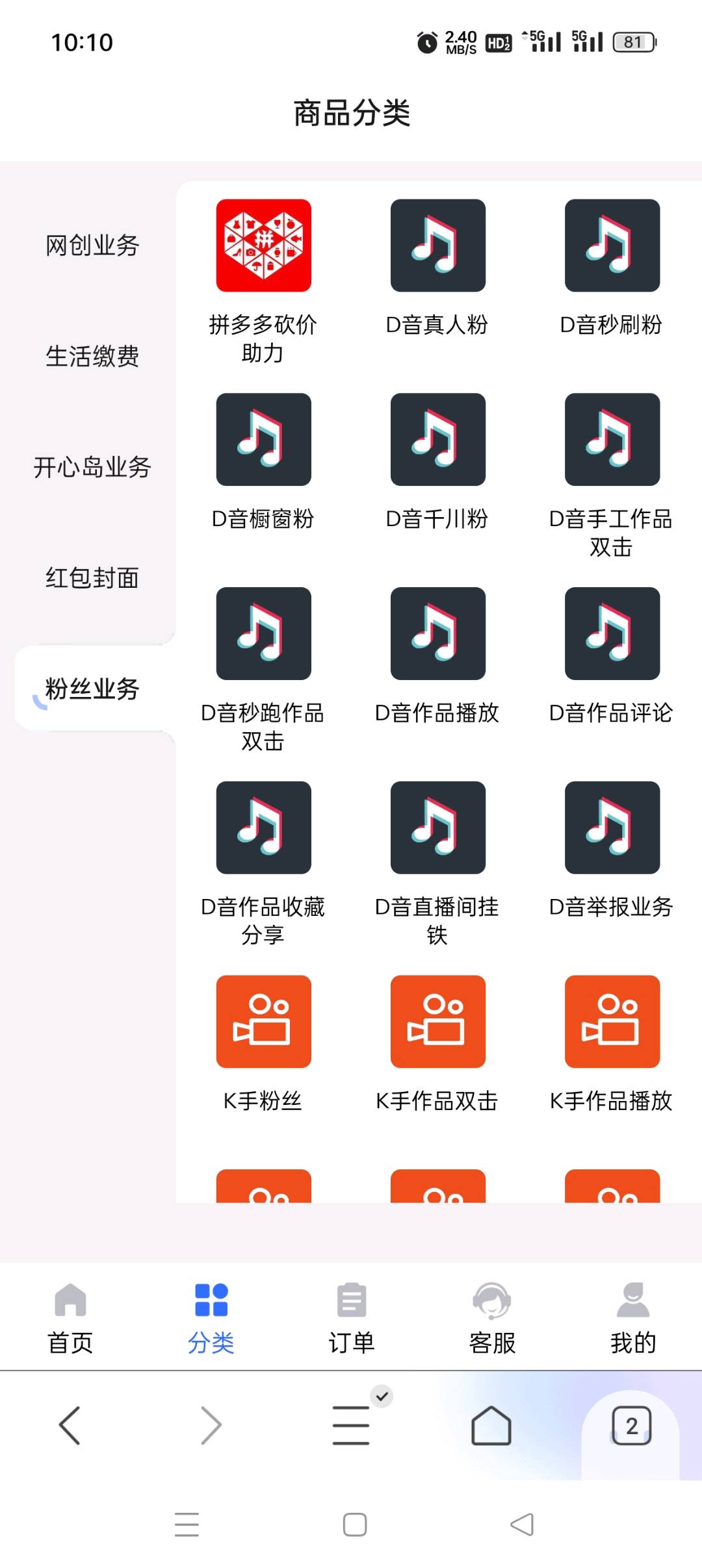702x1568 pixels.
Task: Switch to 生活缴费 category
Action: [x=92, y=356]
